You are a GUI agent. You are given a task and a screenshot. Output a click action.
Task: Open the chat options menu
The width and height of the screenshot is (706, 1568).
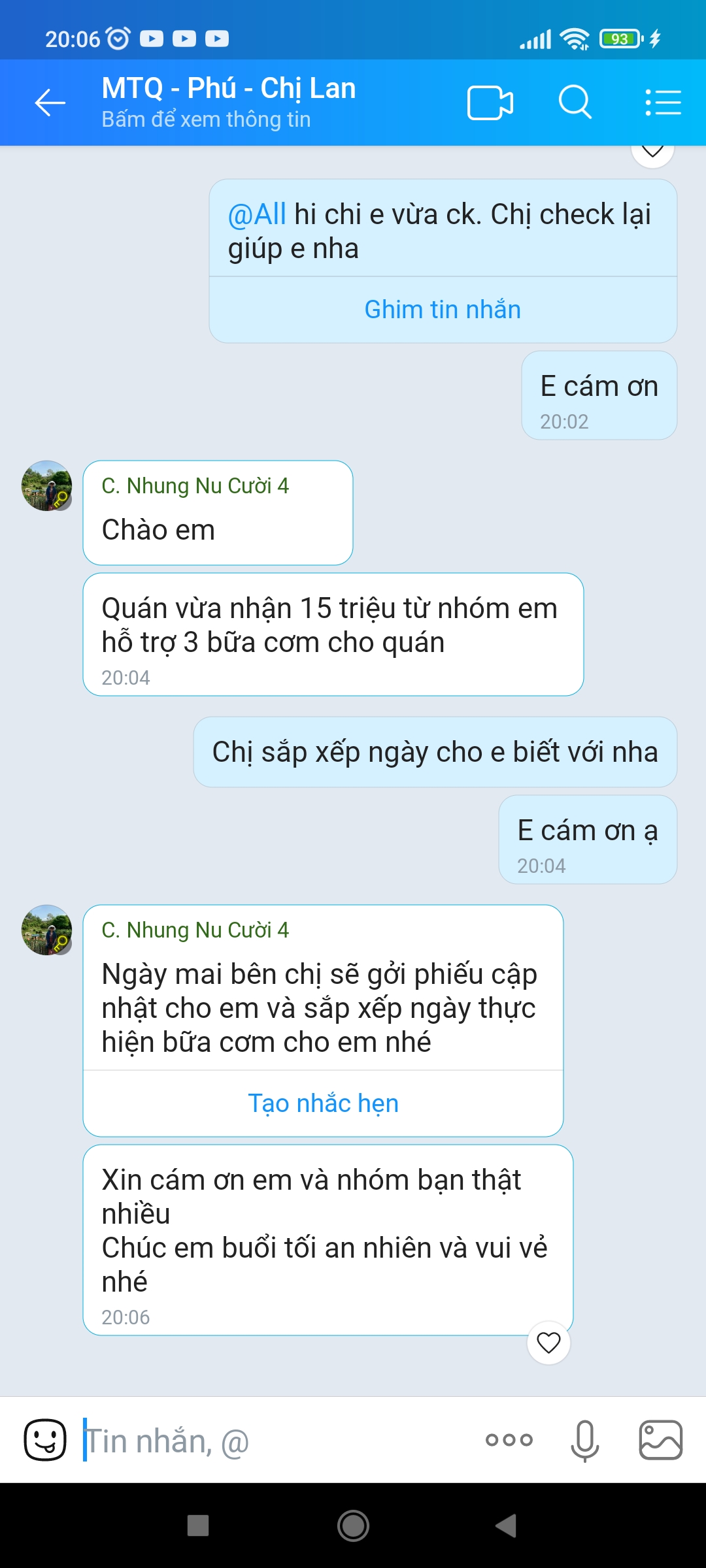click(663, 103)
